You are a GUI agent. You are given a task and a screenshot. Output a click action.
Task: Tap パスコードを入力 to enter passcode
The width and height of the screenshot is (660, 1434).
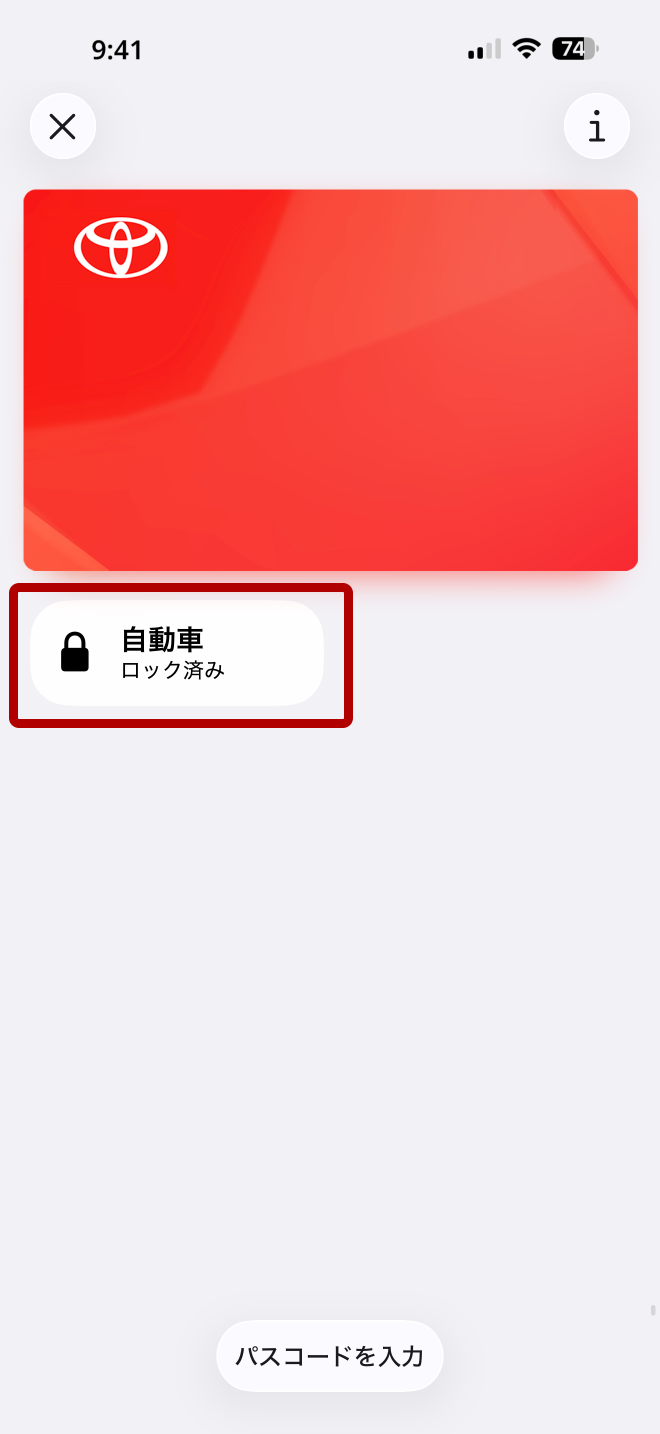coord(330,1356)
